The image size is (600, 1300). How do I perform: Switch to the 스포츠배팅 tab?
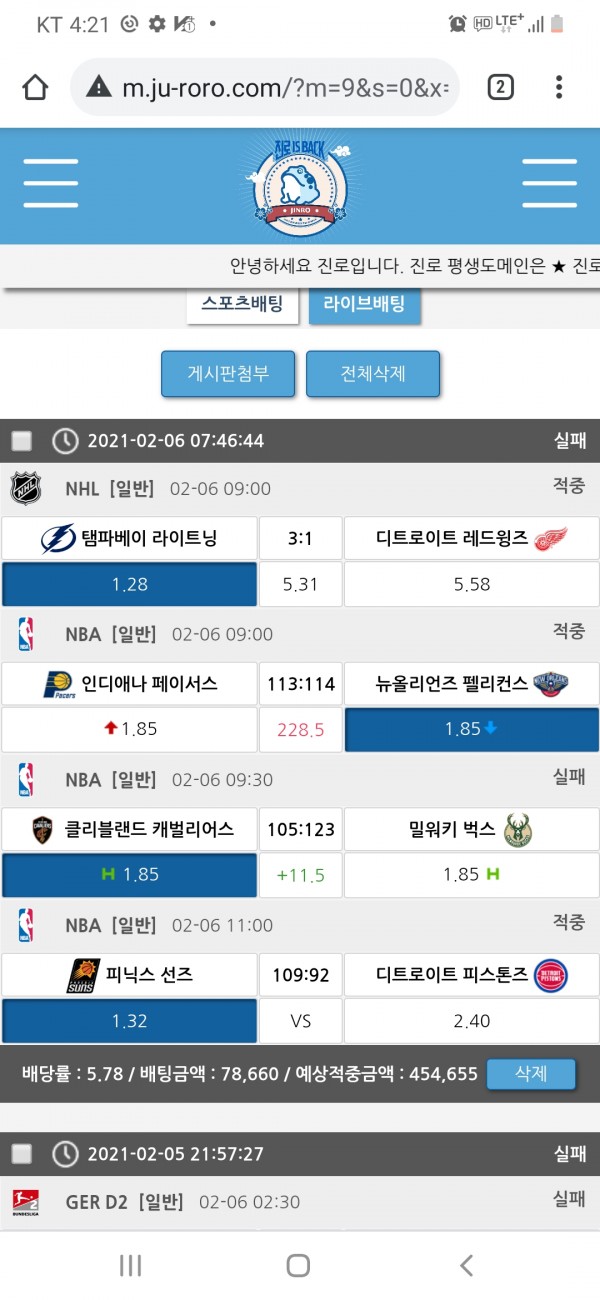point(242,305)
